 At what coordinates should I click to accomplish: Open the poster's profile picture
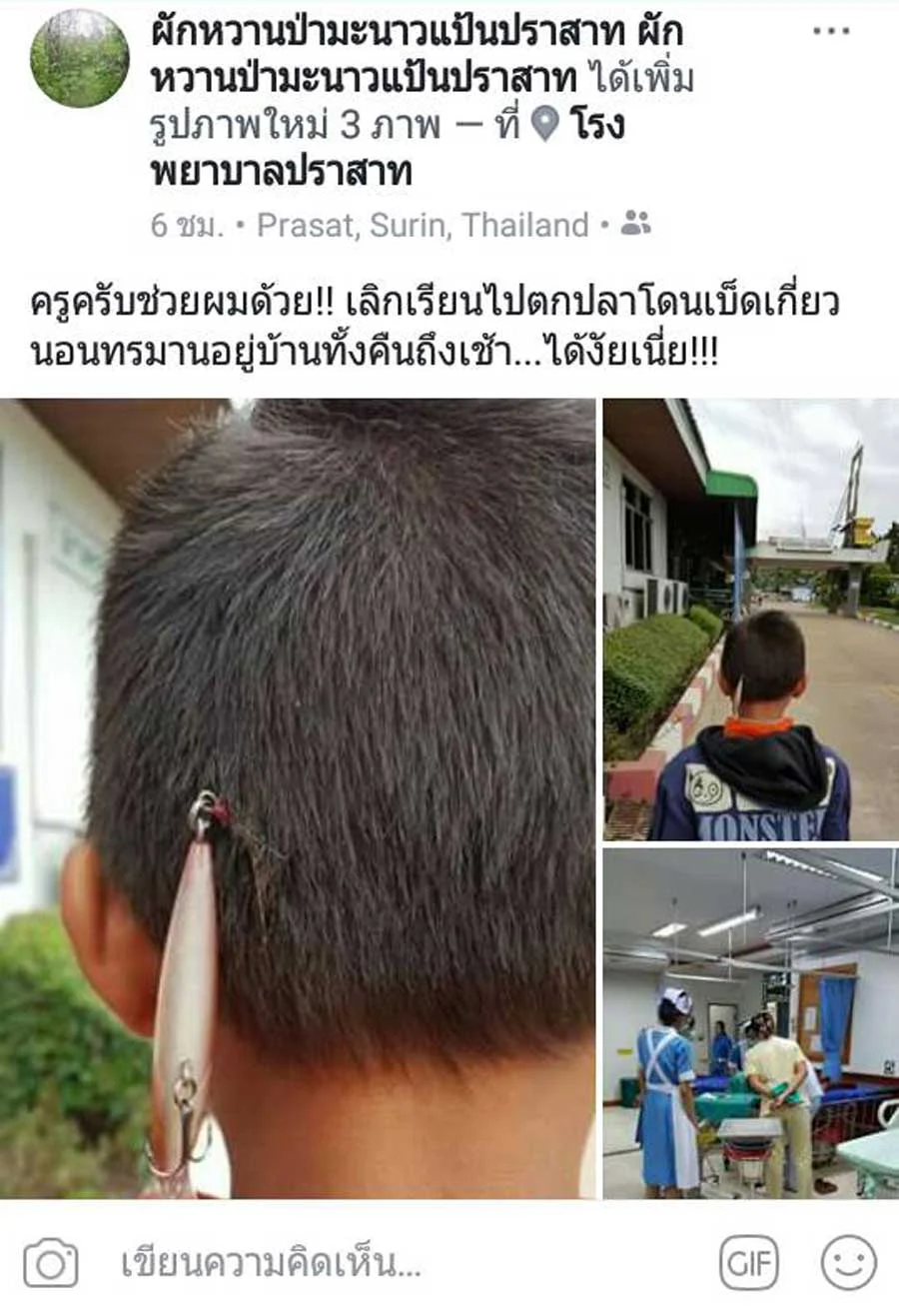tap(80, 59)
